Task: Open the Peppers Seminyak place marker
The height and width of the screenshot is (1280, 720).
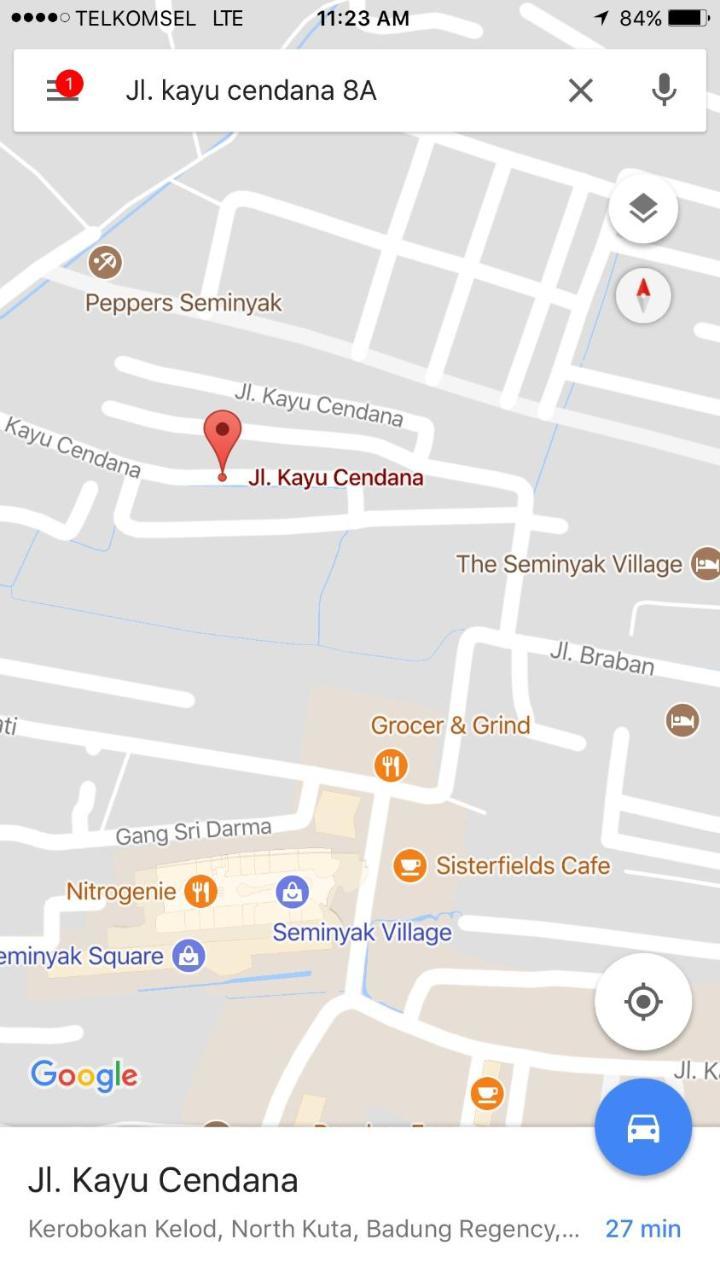Action: coord(105,263)
